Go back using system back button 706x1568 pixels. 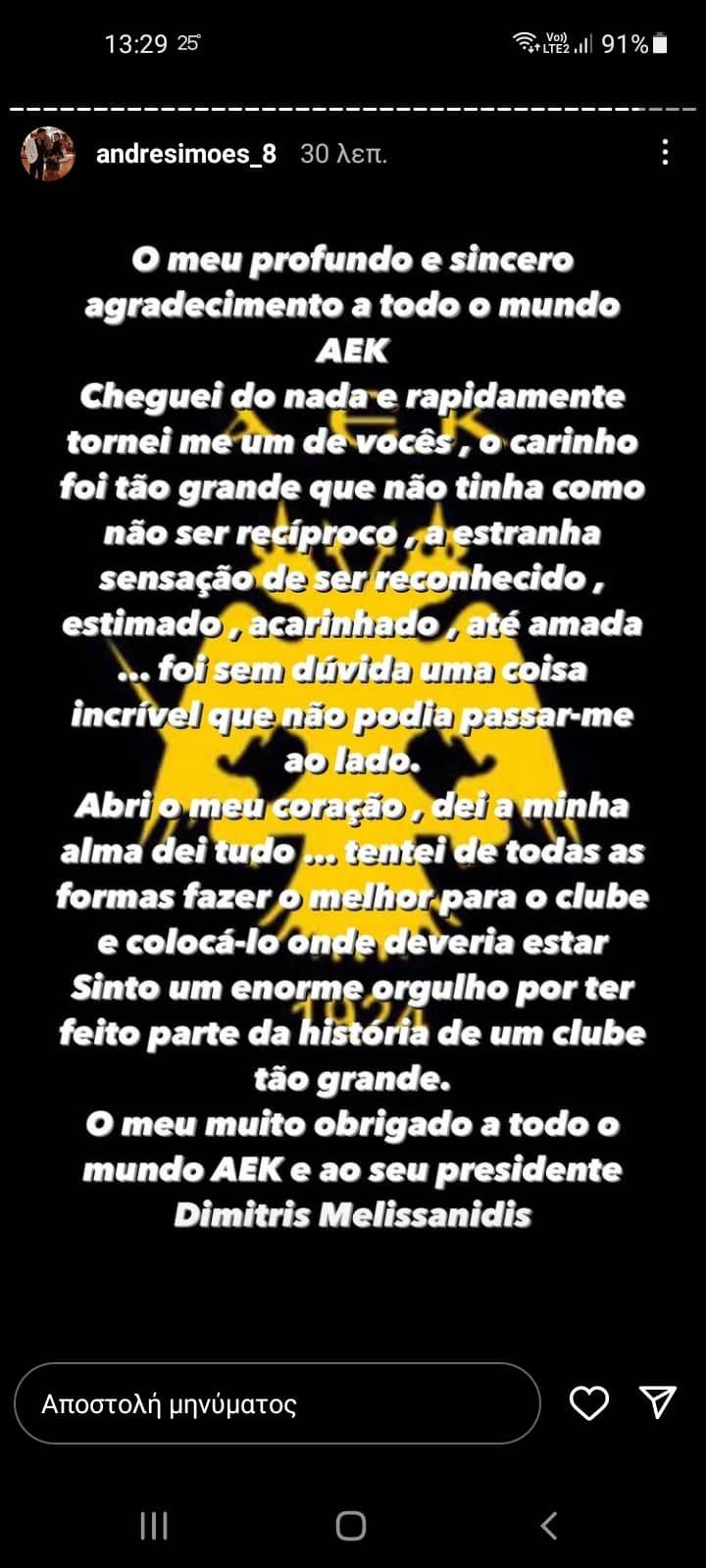pyautogui.click(x=549, y=1525)
